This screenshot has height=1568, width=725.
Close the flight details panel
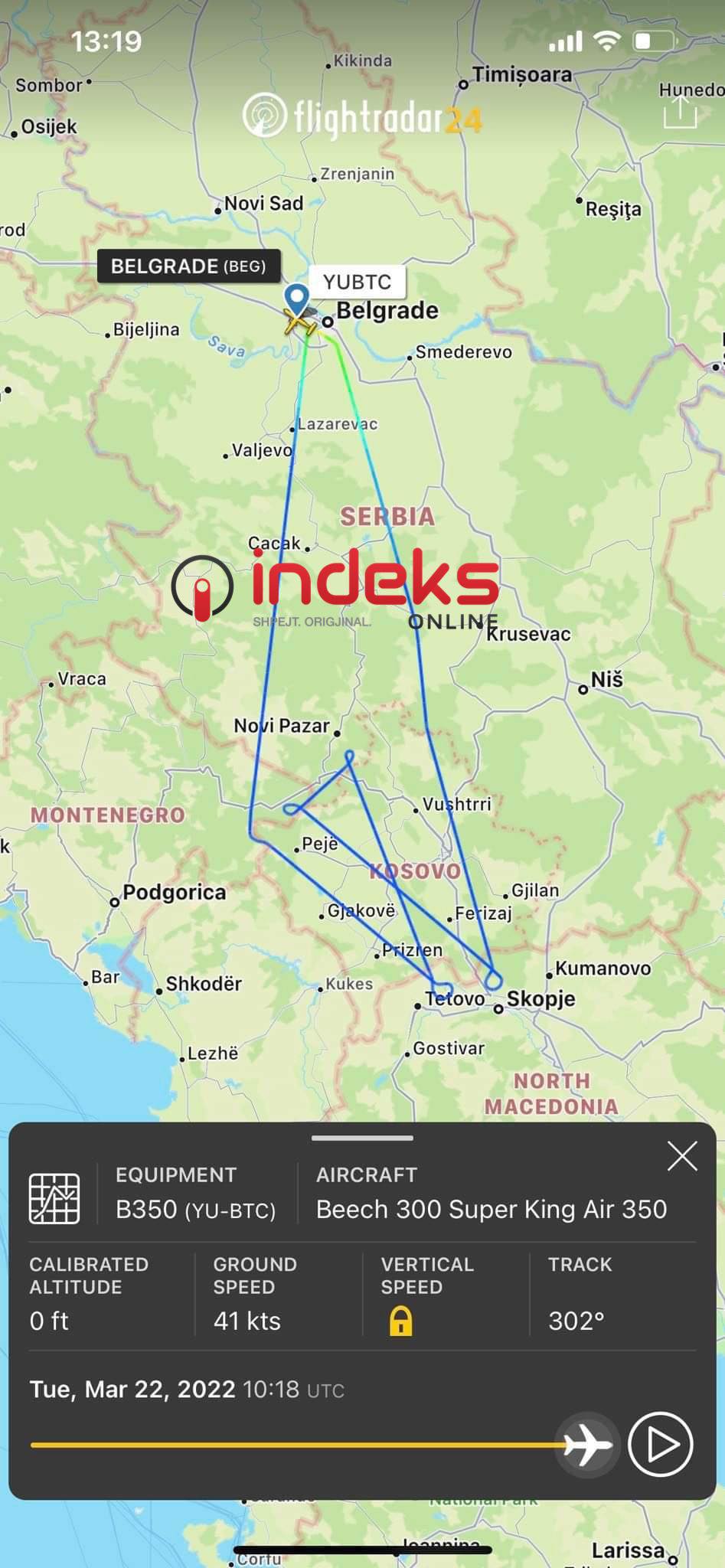(681, 1156)
